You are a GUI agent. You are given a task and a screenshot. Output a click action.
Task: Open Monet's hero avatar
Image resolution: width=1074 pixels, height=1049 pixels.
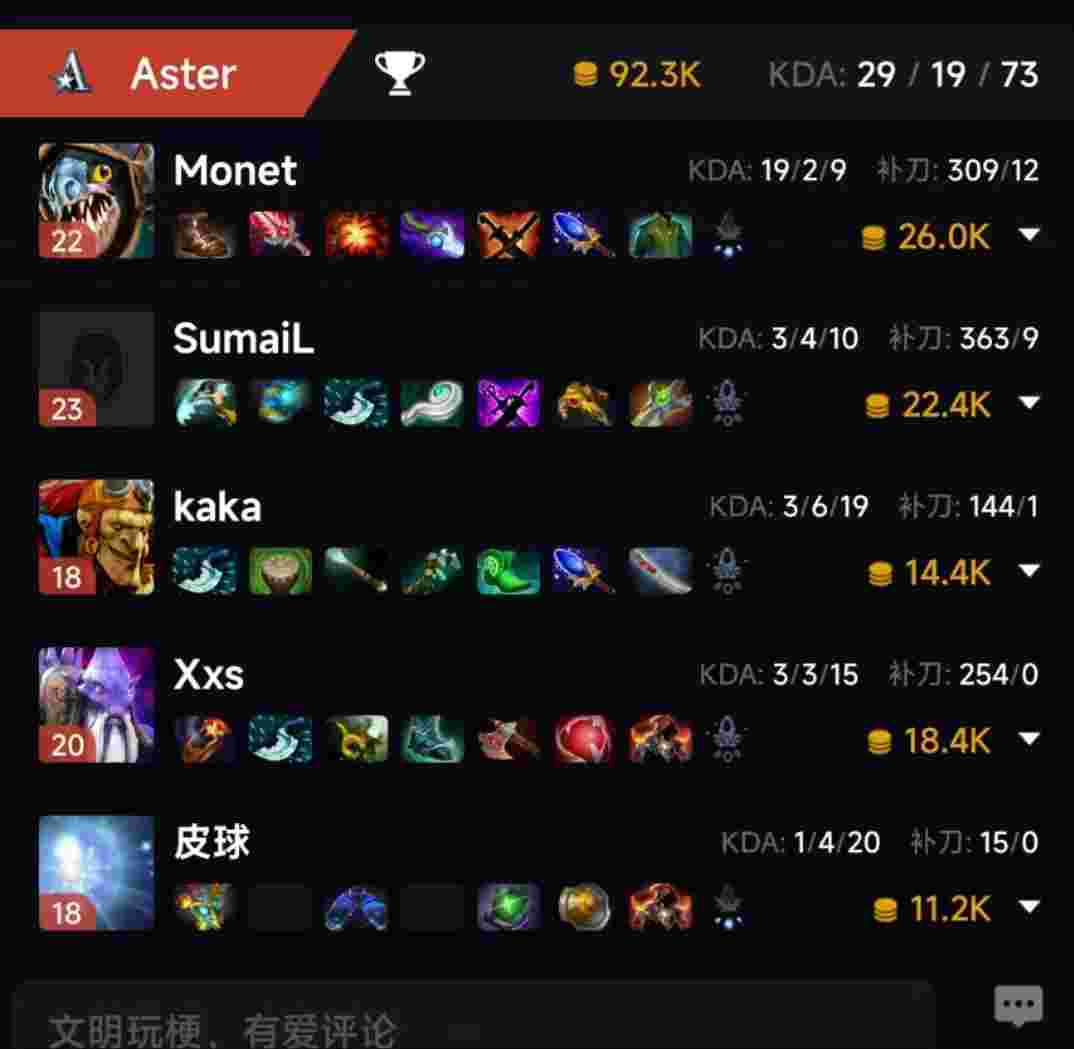point(96,200)
